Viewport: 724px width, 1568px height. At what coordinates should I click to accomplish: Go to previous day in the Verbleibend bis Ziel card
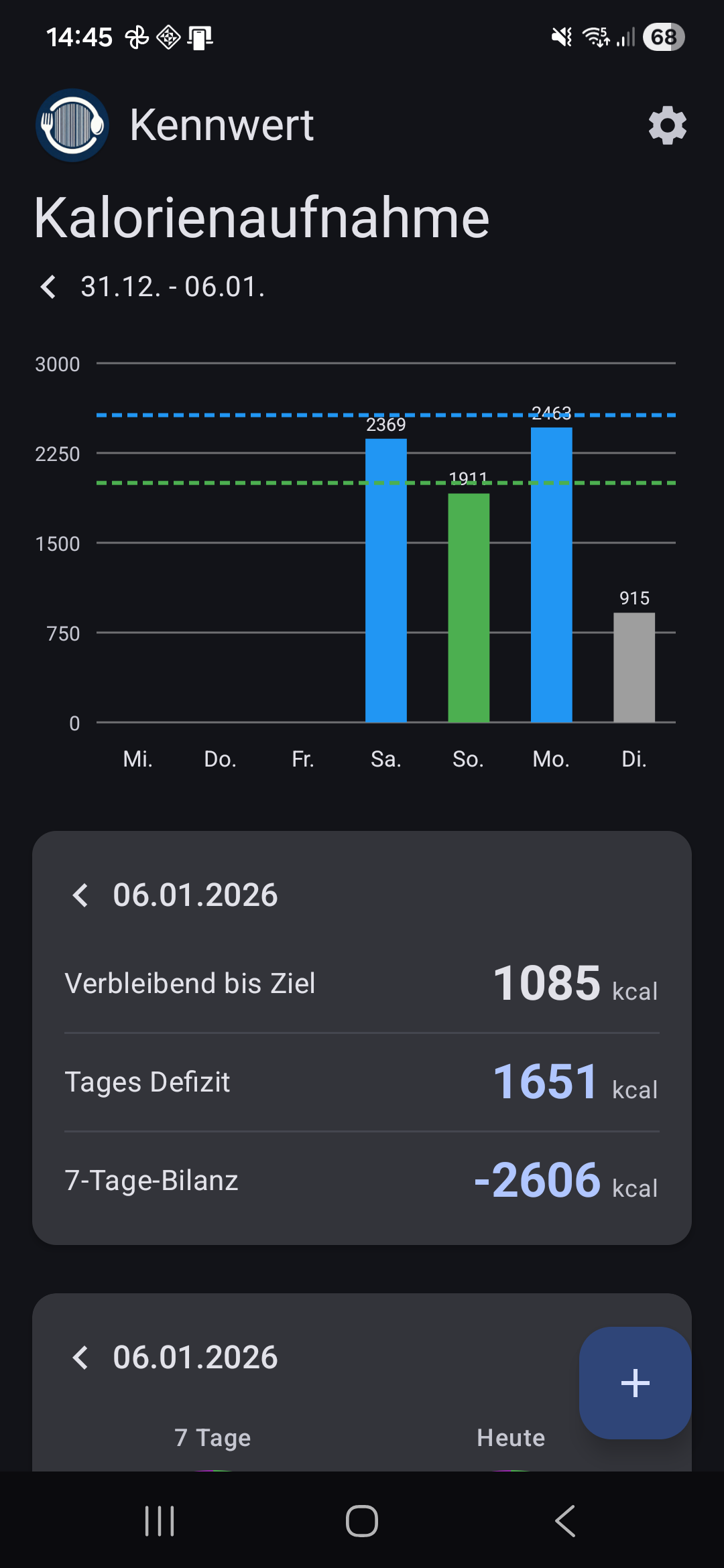pyautogui.click(x=80, y=895)
